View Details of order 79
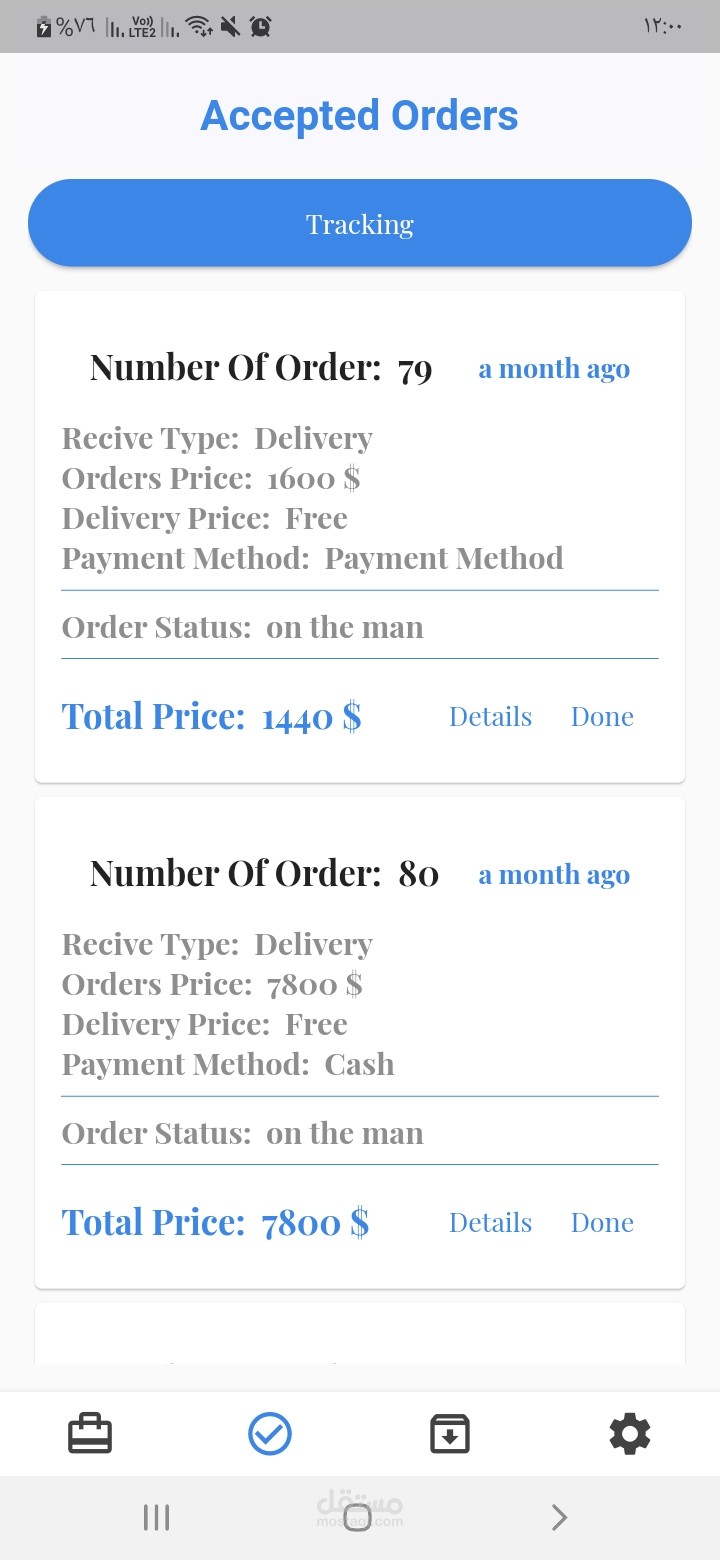The width and height of the screenshot is (720, 1560). (x=490, y=717)
